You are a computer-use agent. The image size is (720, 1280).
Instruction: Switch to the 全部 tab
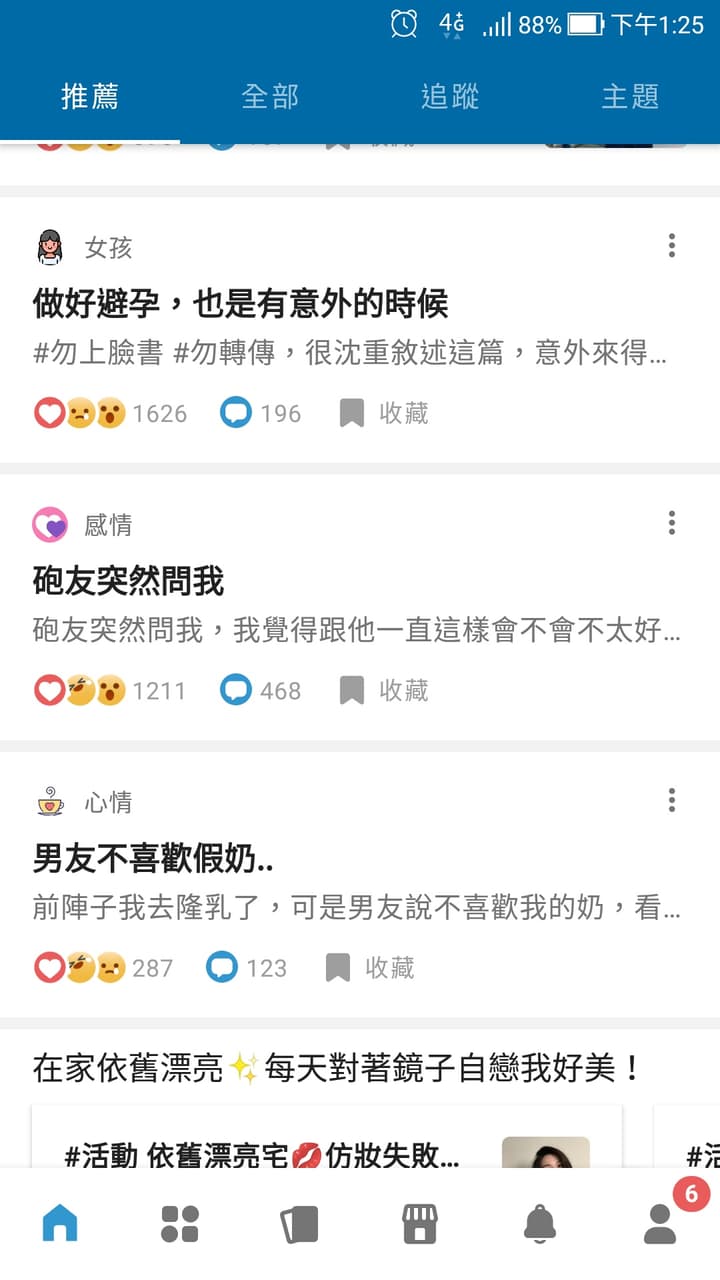(268, 96)
